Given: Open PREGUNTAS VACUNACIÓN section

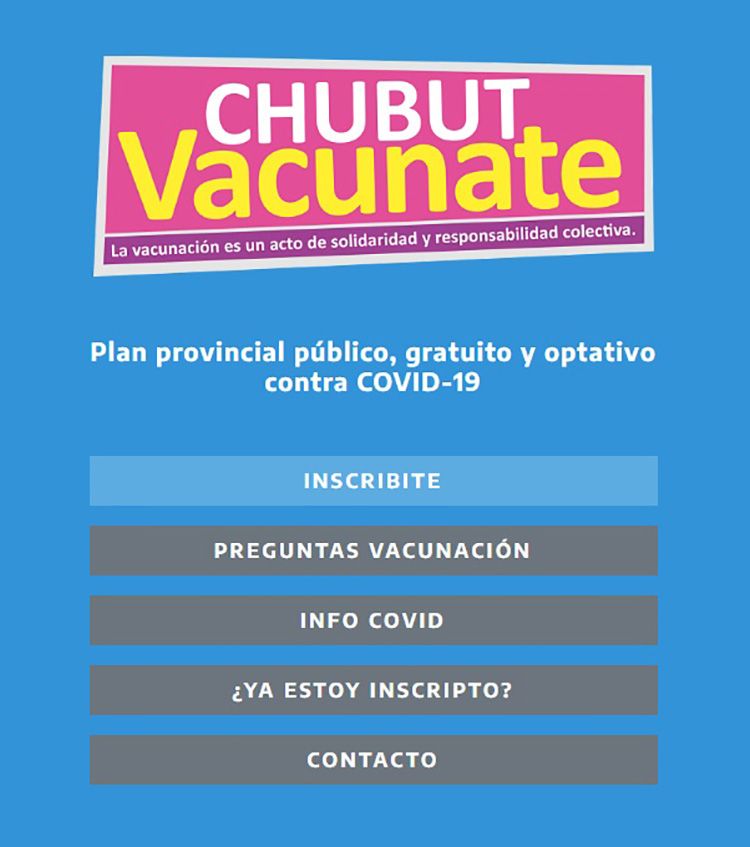Looking at the screenshot, I should pyautogui.click(x=373, y=550).
